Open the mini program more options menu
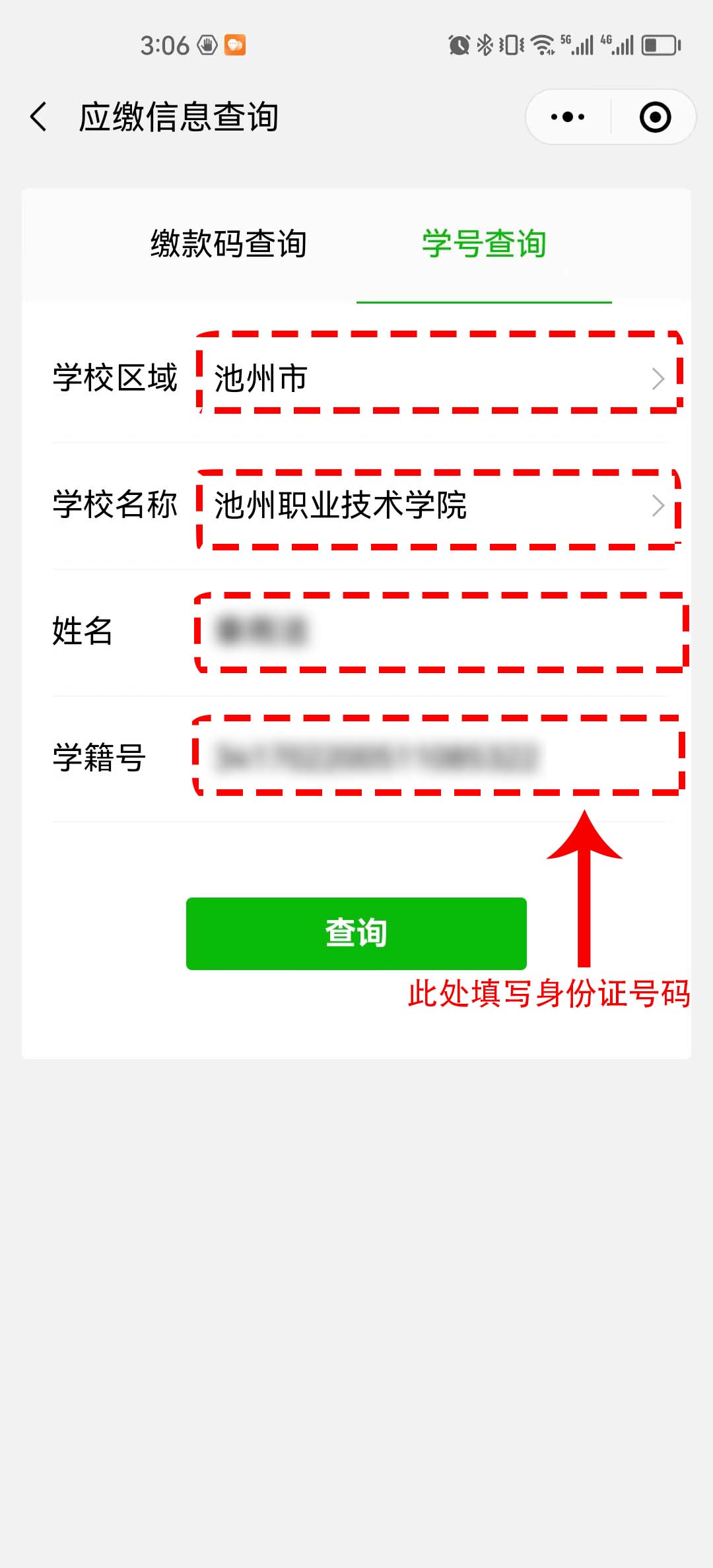713x1568 pixels. pos(568,117)
